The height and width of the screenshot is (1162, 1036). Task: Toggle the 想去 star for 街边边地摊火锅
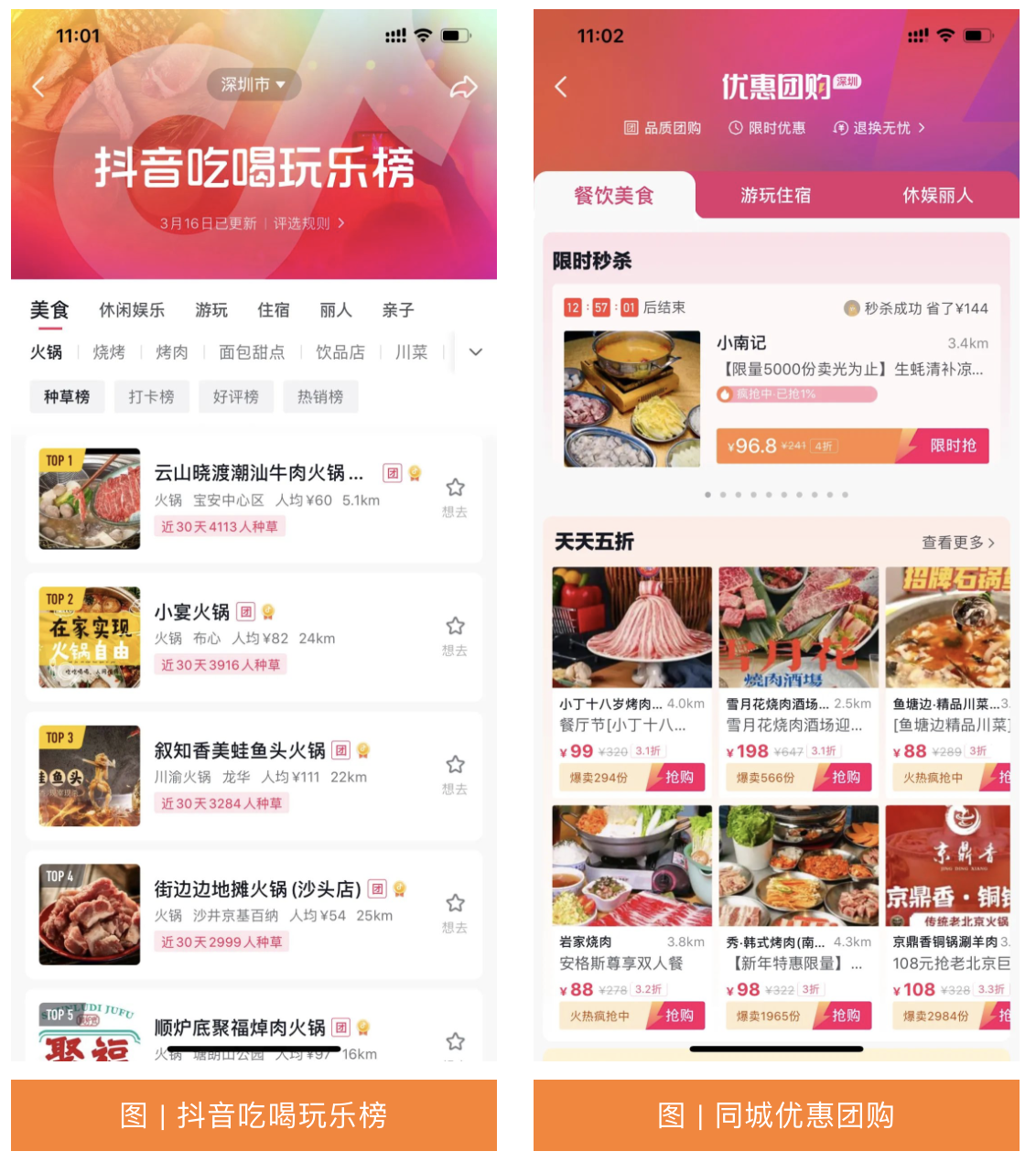456,902
